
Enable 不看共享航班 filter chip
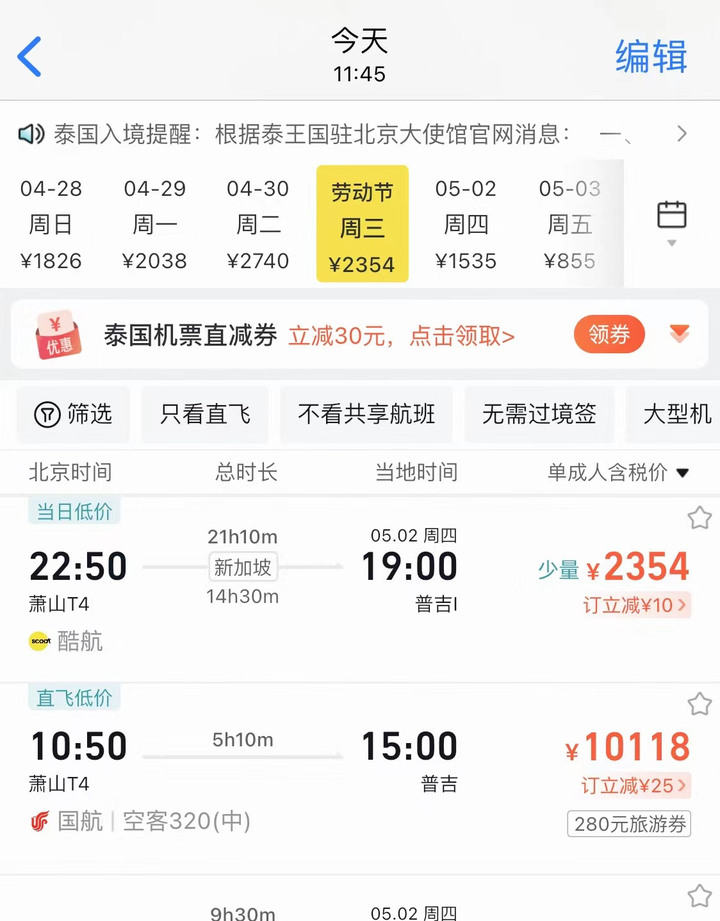[x=366, y=414]
